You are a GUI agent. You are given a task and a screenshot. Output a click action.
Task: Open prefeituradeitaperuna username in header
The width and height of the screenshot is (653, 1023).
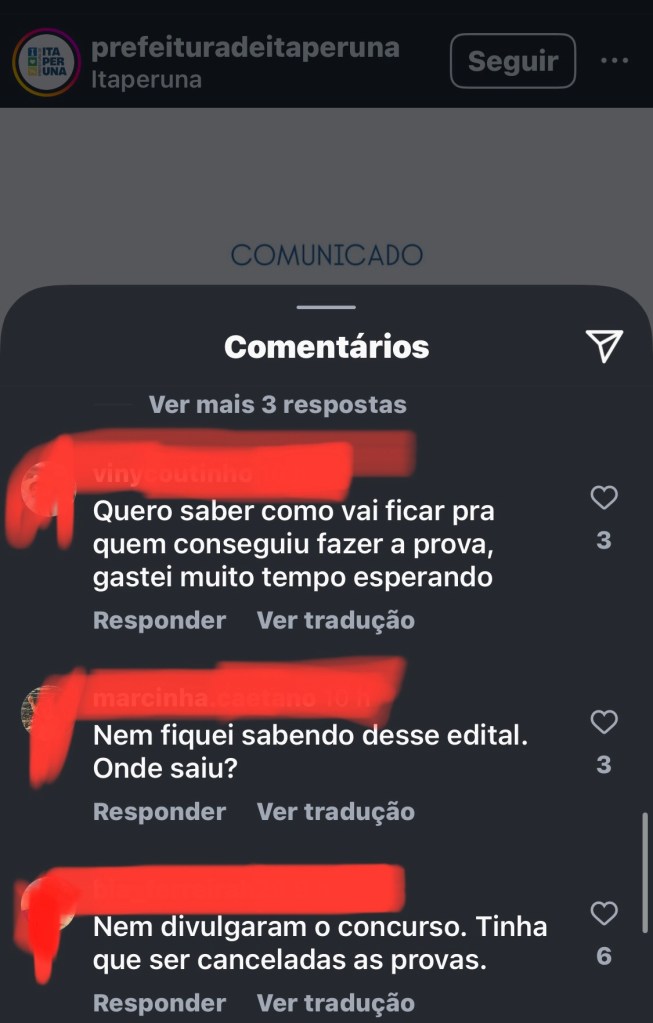click(245, 47)
